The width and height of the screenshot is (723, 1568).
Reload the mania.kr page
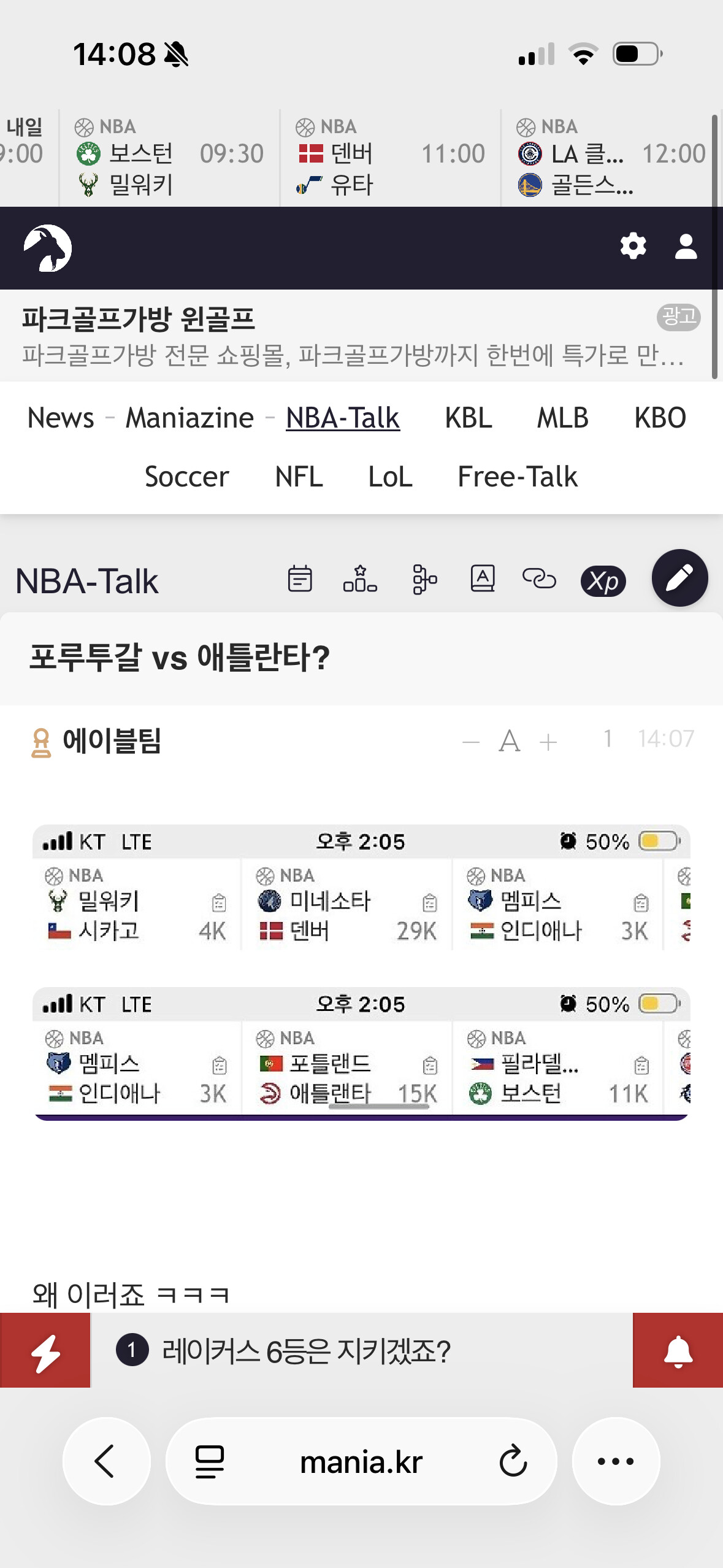[513, 1461]
